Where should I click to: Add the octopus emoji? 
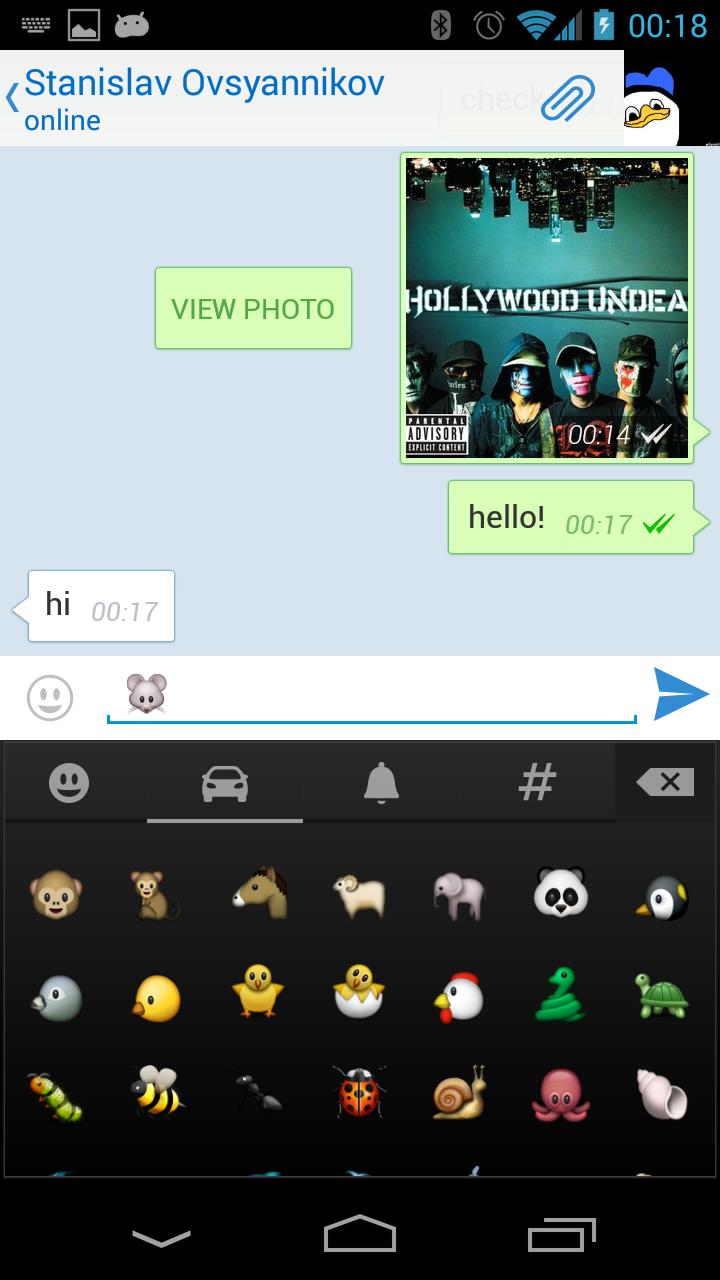point(560,1095)
